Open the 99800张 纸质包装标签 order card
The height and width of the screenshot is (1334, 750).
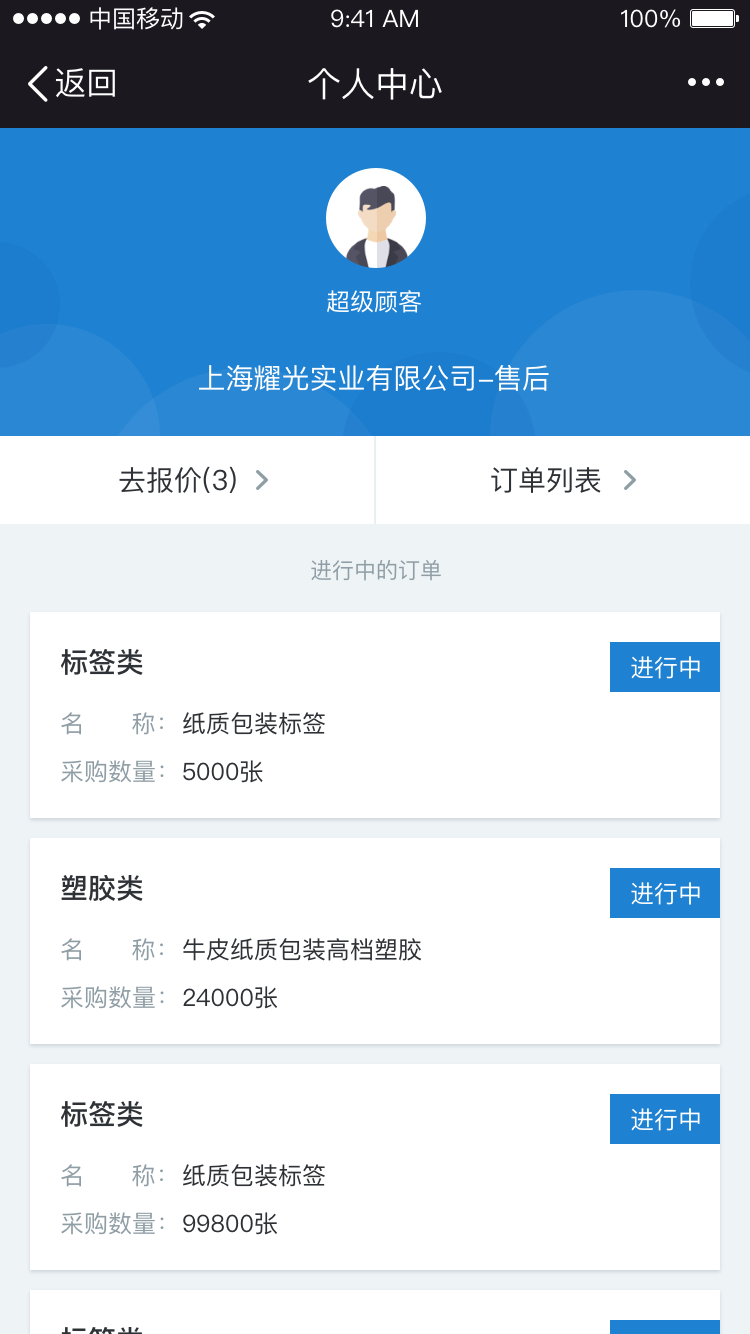[375, 1167]
